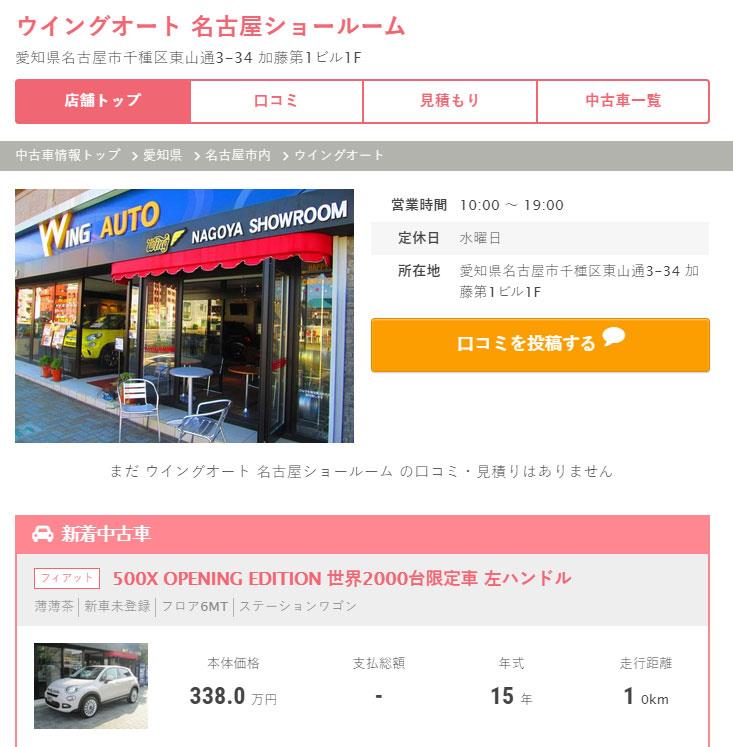Switch to the 口コミ tab
This screenshot has height=747, width=733.
pos(276,101)
